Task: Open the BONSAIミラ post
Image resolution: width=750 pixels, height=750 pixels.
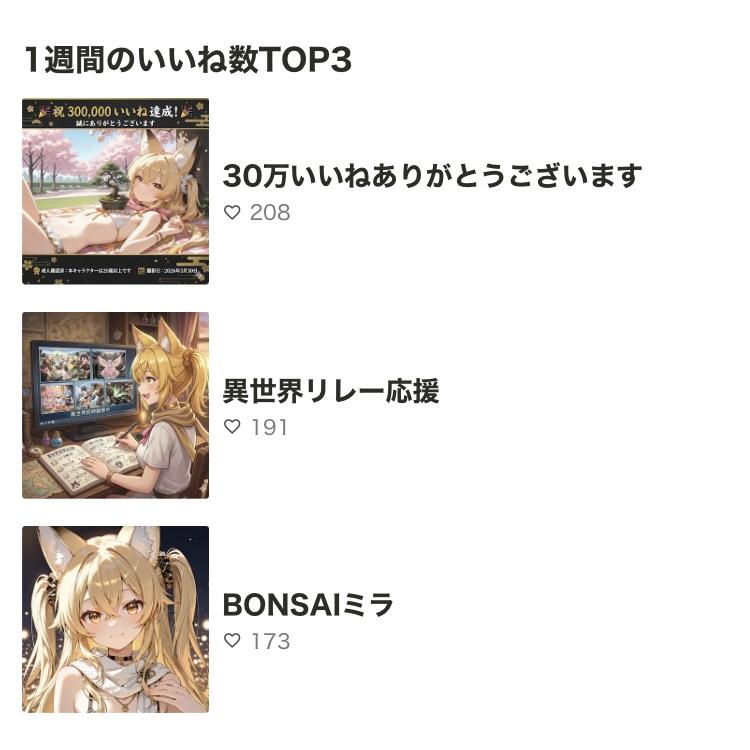Action: (308, 605)
